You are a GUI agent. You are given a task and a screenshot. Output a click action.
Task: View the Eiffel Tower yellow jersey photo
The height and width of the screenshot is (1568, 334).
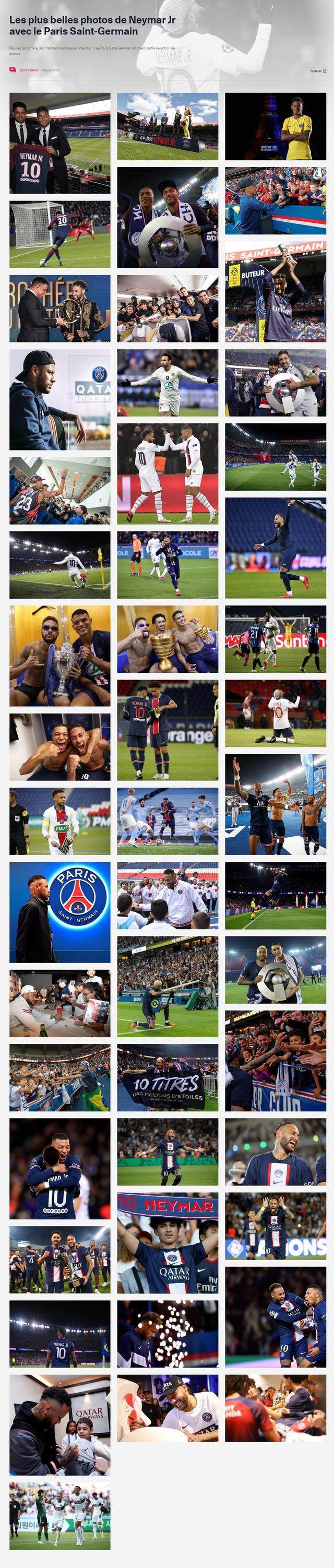coord(275,126)
